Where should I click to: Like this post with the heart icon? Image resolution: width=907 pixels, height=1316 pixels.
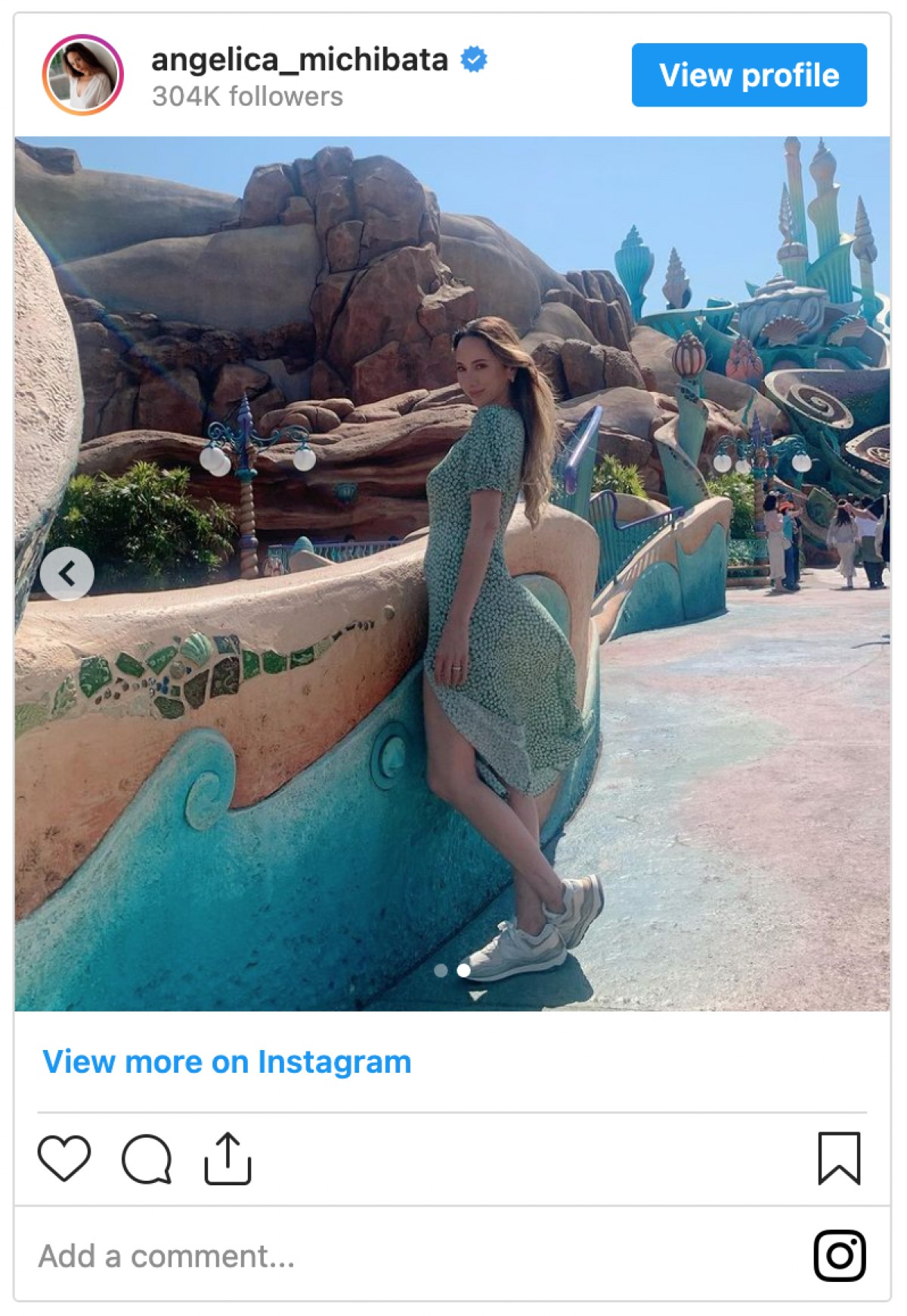[64, 1157]
